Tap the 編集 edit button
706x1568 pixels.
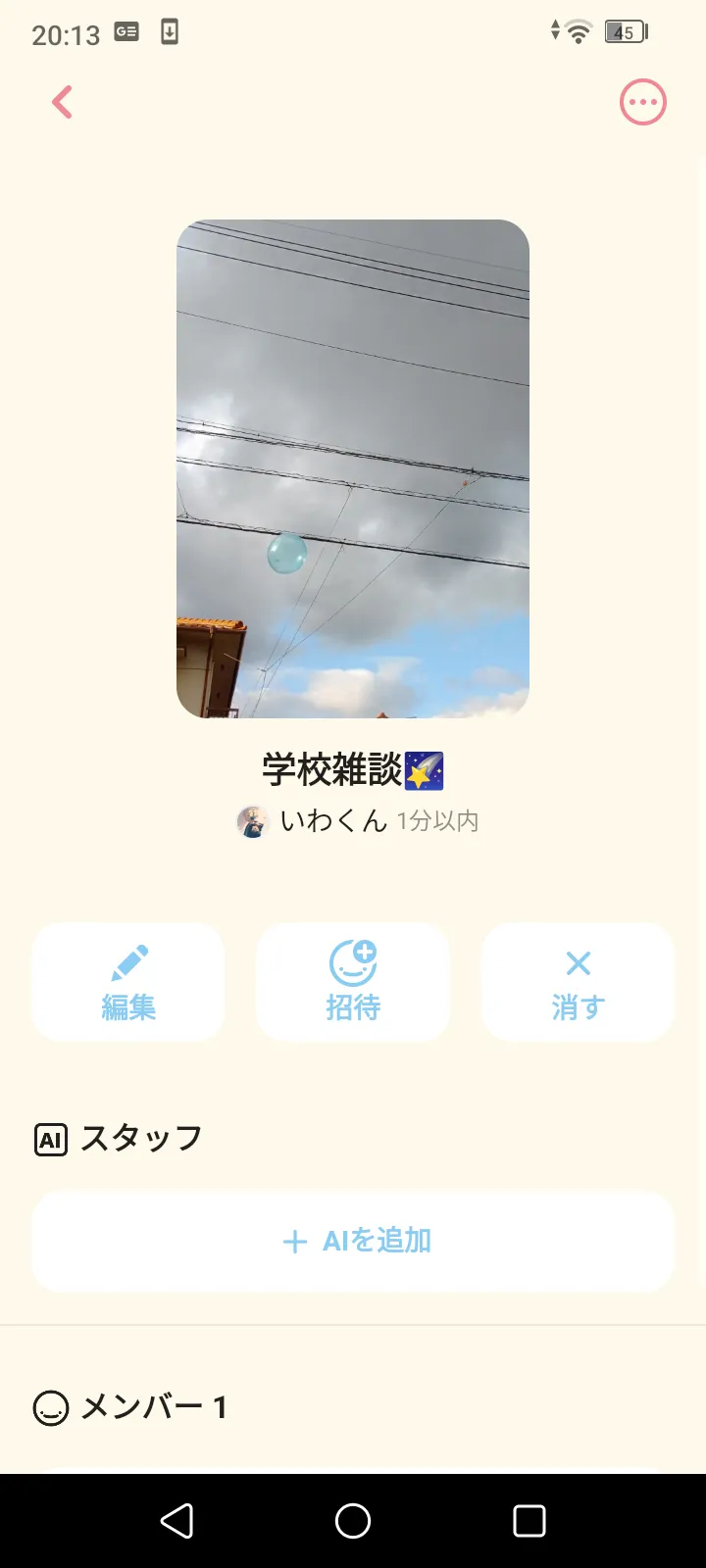click(128, 982)
